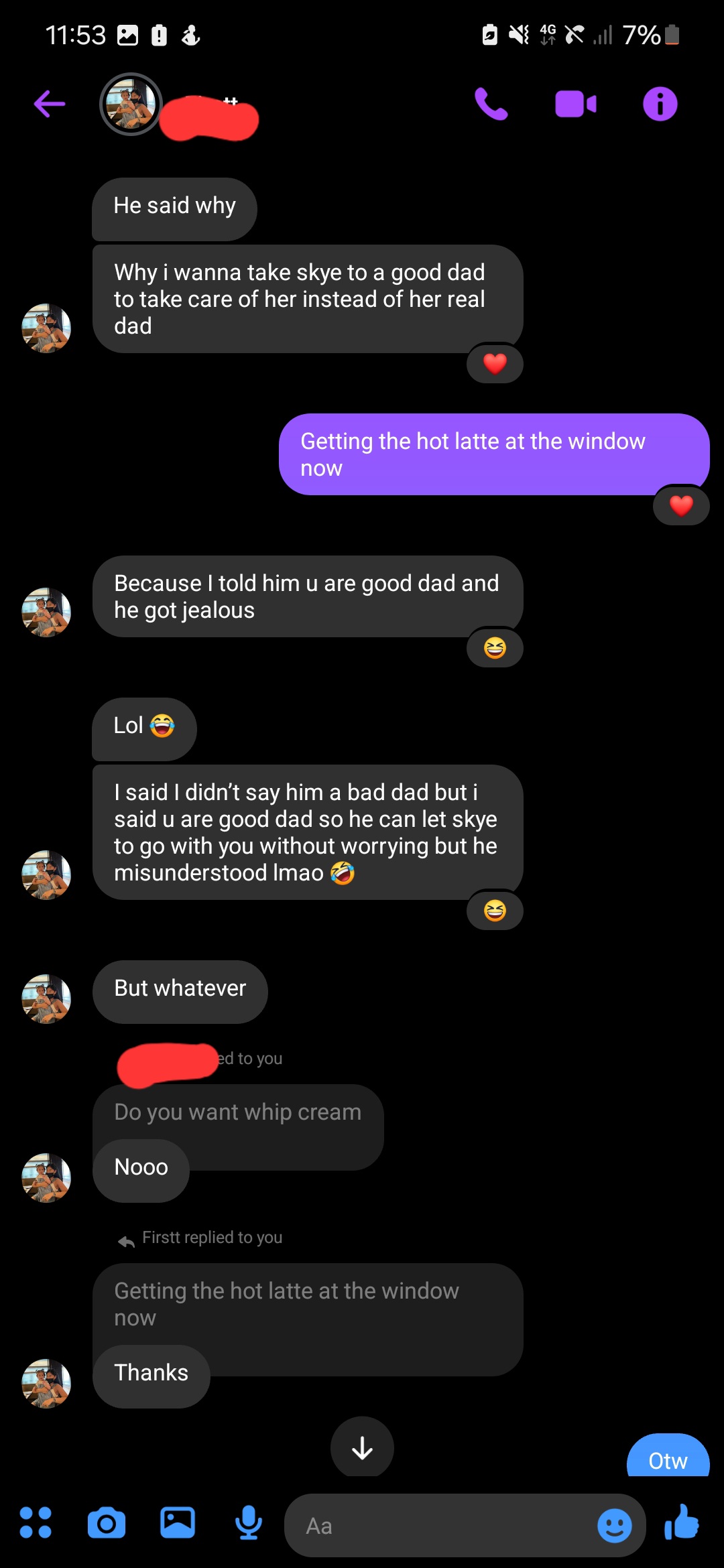This screenshot has height=1568, width=724.
Task: Open conversation info details
Action: coord(660,105)
